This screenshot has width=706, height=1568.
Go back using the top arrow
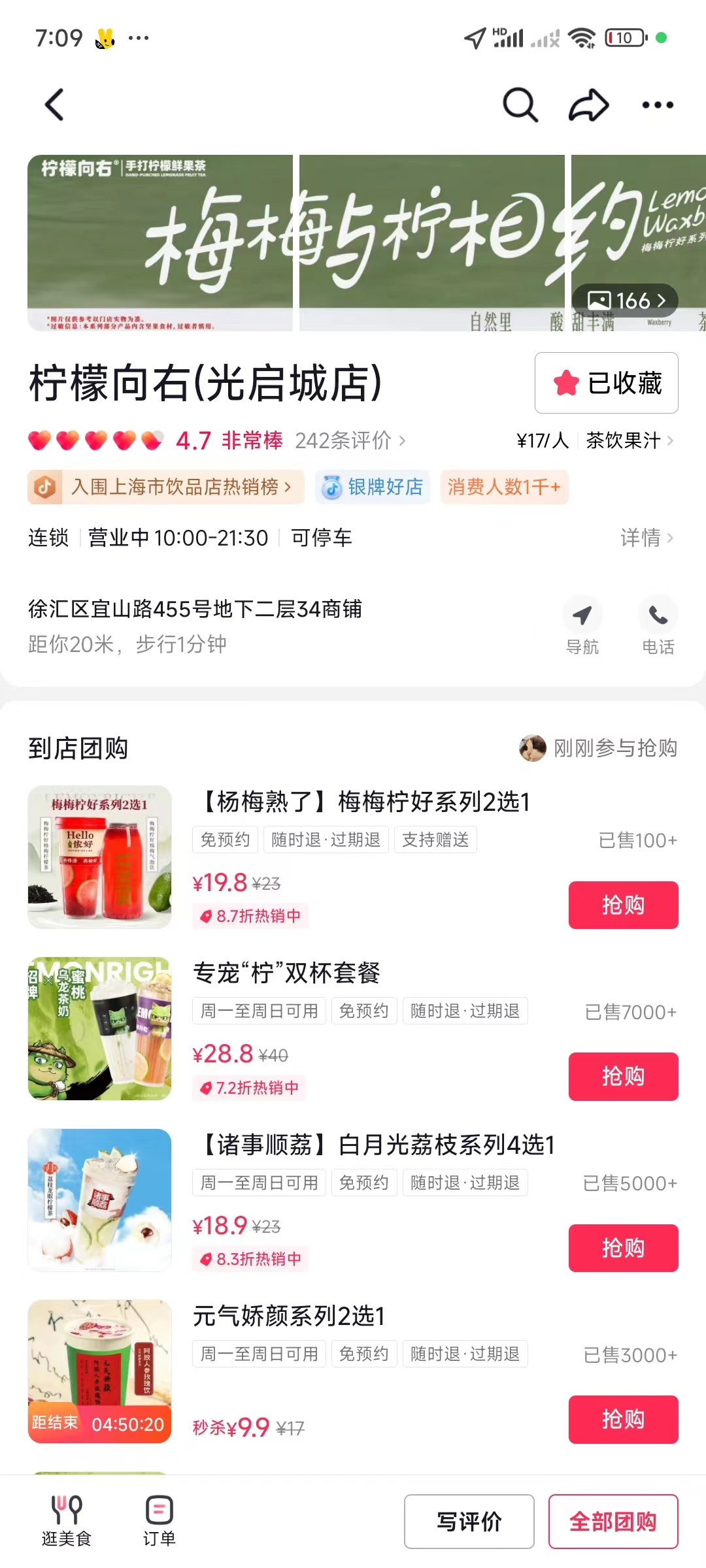point(55,105)
